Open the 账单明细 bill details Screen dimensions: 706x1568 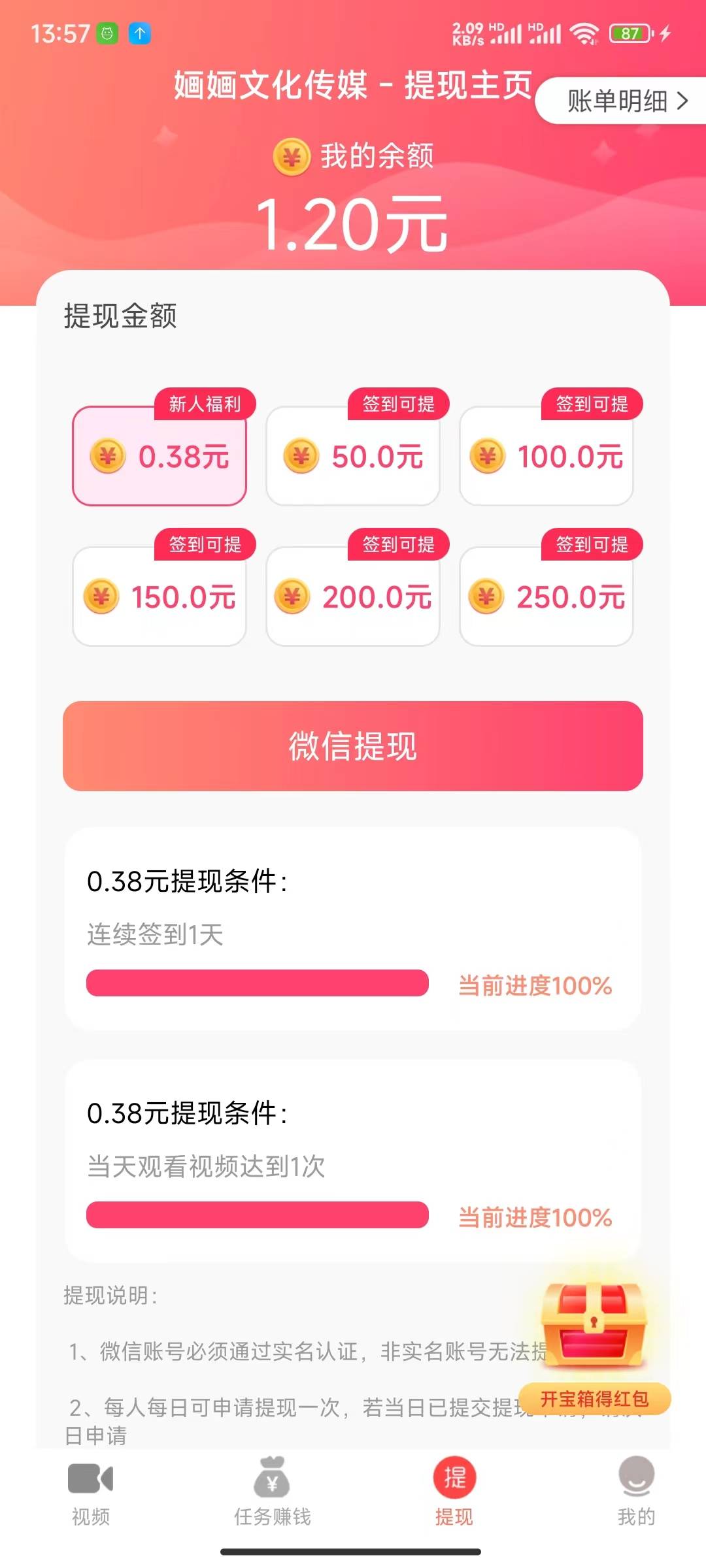621,101
